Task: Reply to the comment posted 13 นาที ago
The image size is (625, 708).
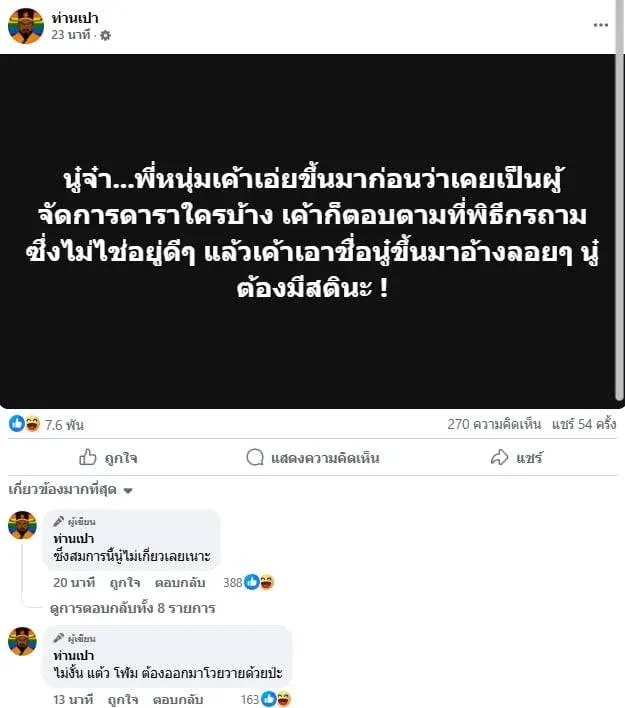Action: click(x=178, y=698)
